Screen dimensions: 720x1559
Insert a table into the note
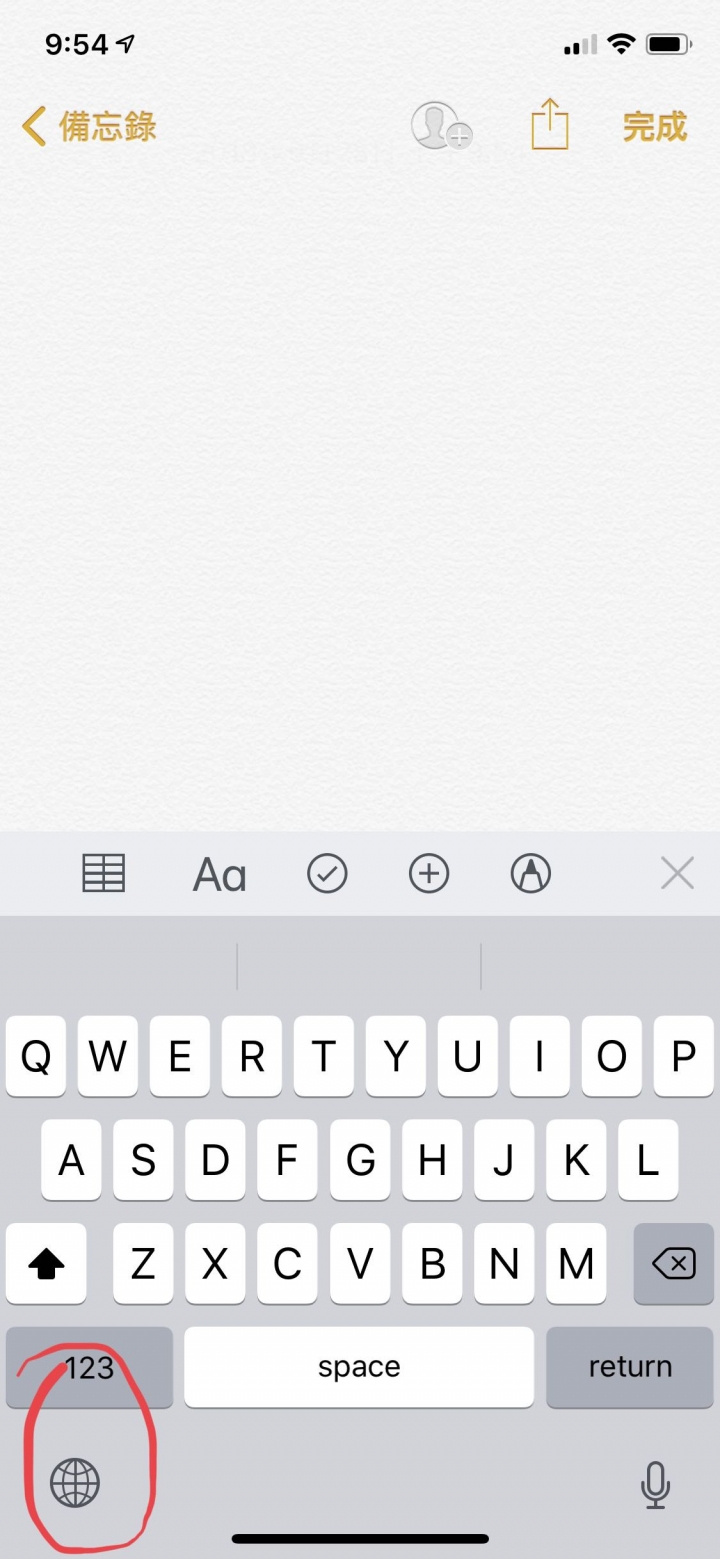coord(103,874)
